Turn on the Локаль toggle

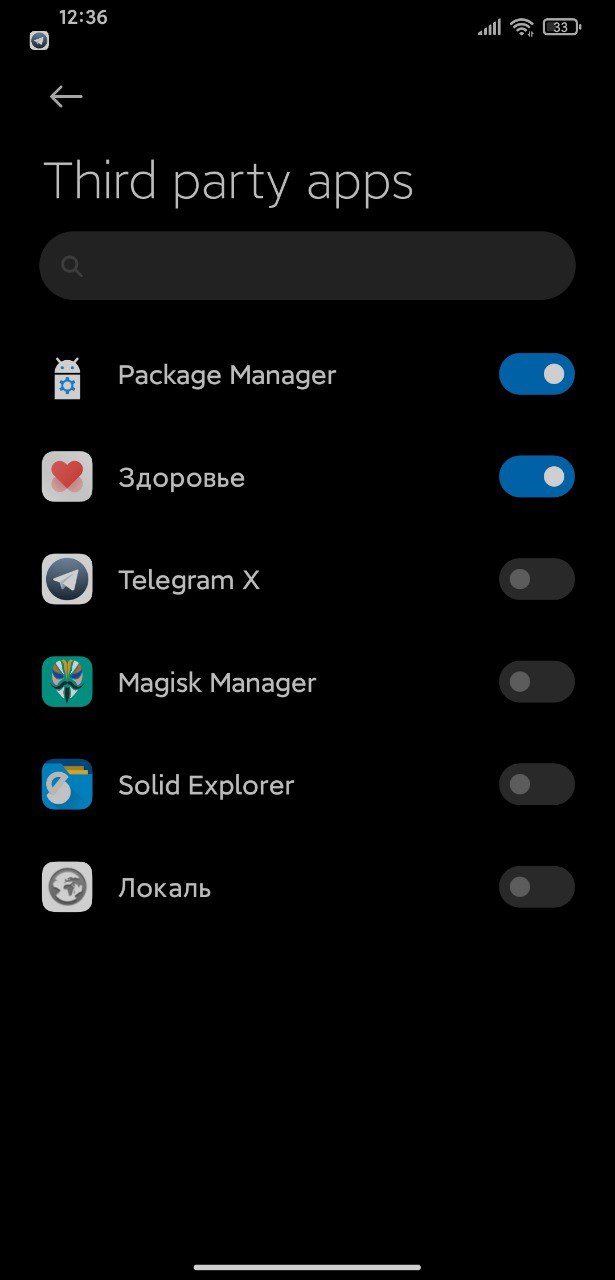pyautogui.click(x=537, y=887)
